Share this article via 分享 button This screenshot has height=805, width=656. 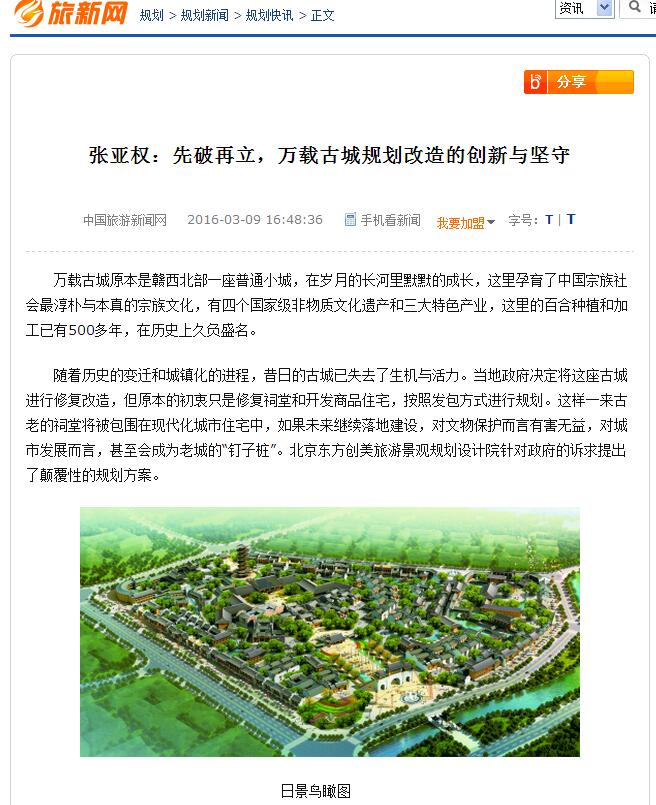578,82
